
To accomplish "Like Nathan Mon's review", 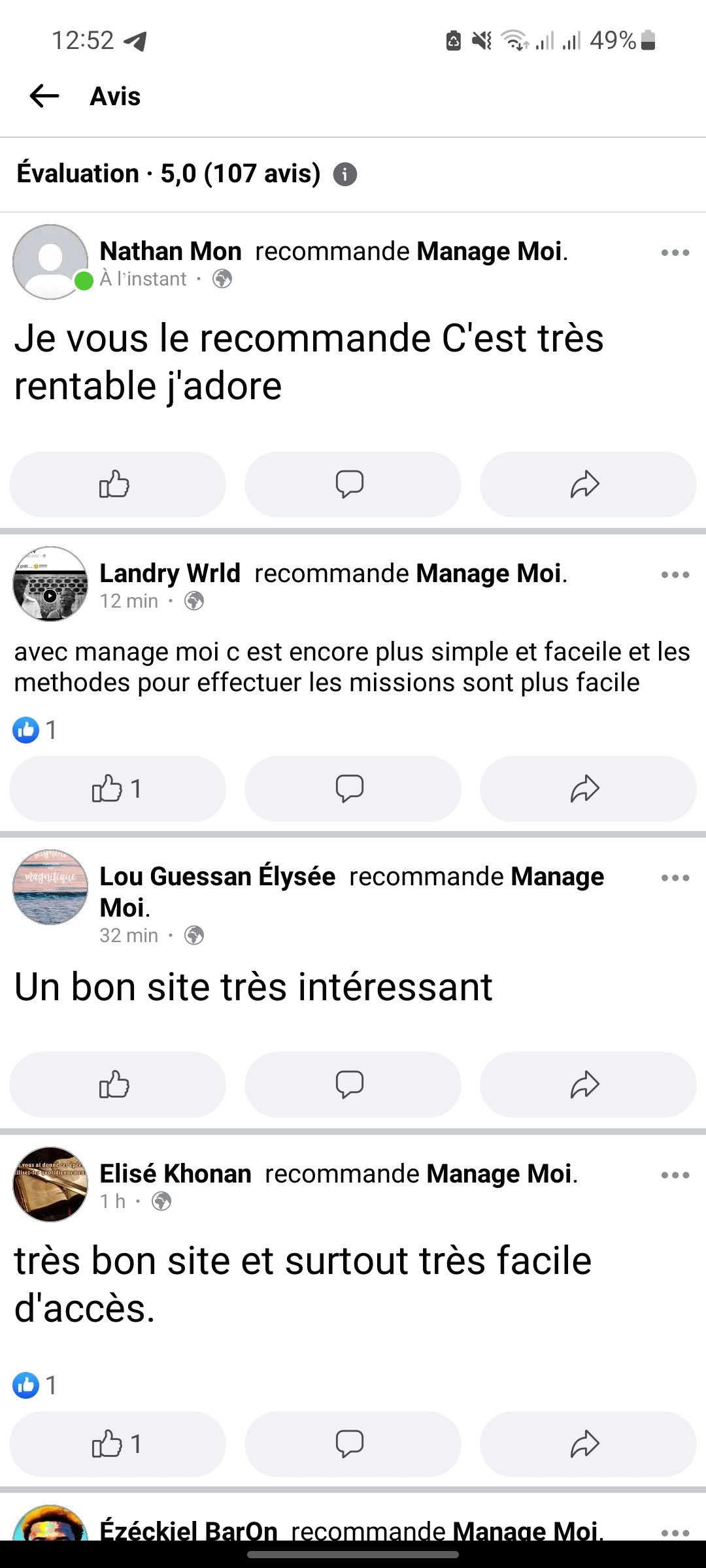I will click(118, 485).
